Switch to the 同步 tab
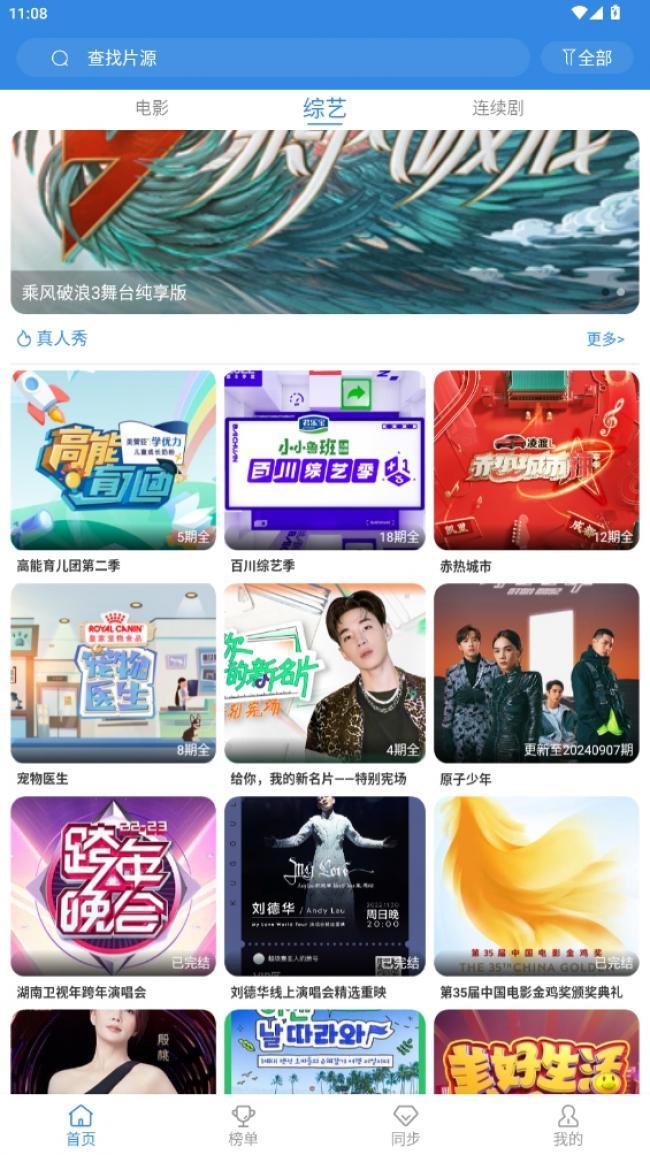650x1155 pixels. coord(405,1125)
